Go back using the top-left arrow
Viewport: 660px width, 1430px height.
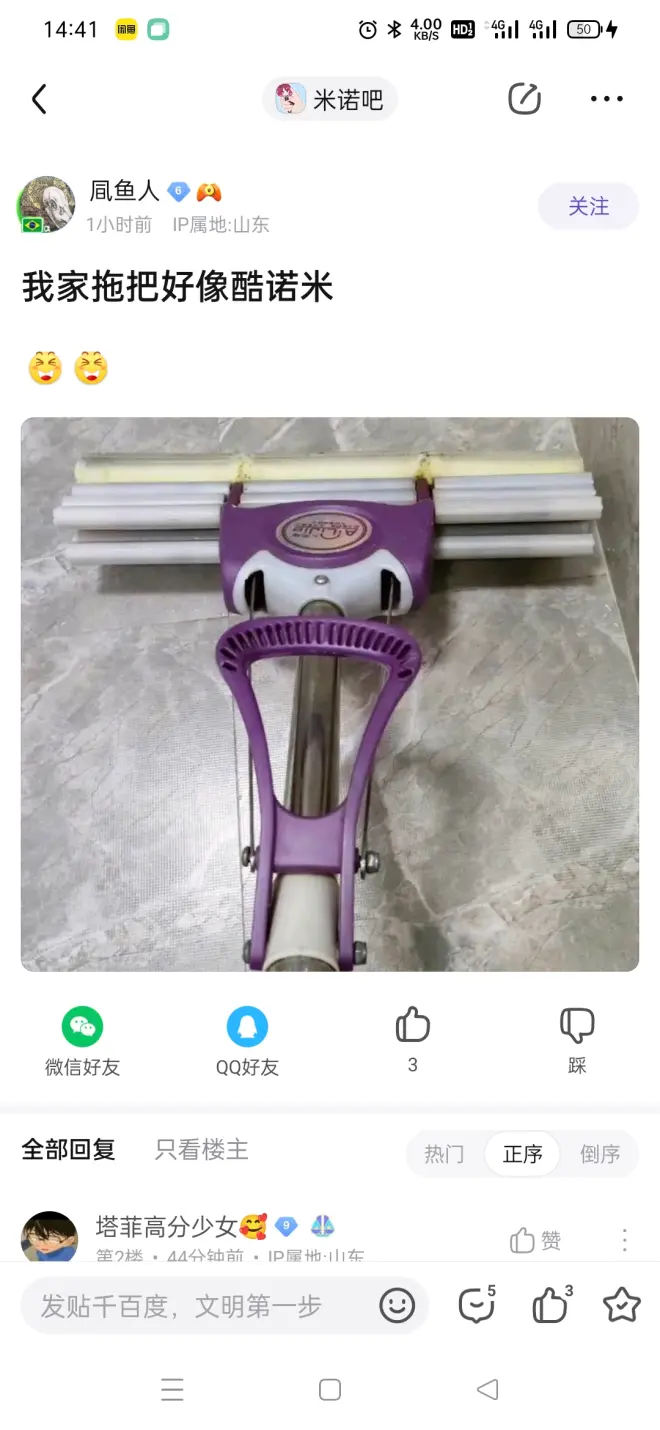pos(39,99)
